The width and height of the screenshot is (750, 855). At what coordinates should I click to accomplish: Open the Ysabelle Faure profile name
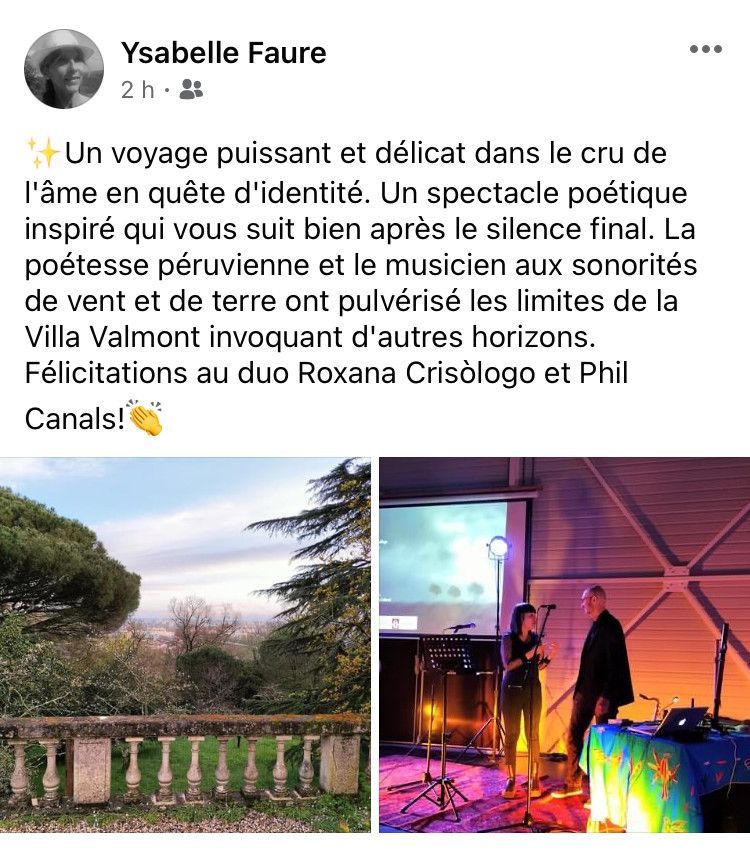[x=223, y=52]
